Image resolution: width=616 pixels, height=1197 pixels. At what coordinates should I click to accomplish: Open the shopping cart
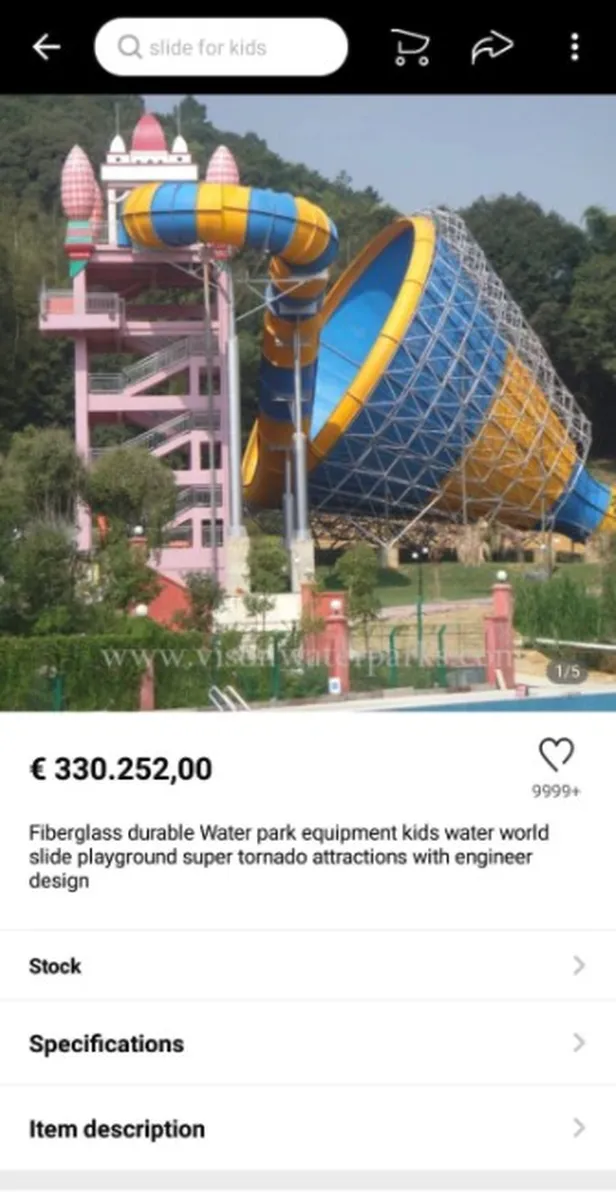408,47
